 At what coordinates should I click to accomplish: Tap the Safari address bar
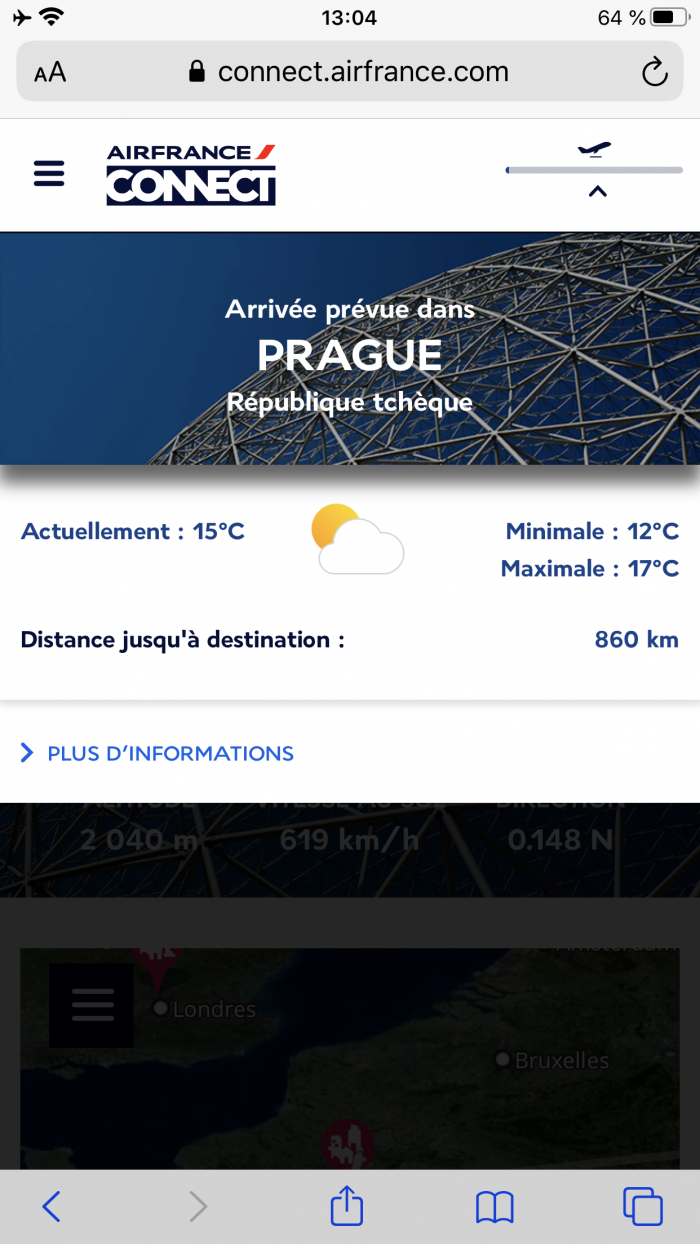[350, 72]
